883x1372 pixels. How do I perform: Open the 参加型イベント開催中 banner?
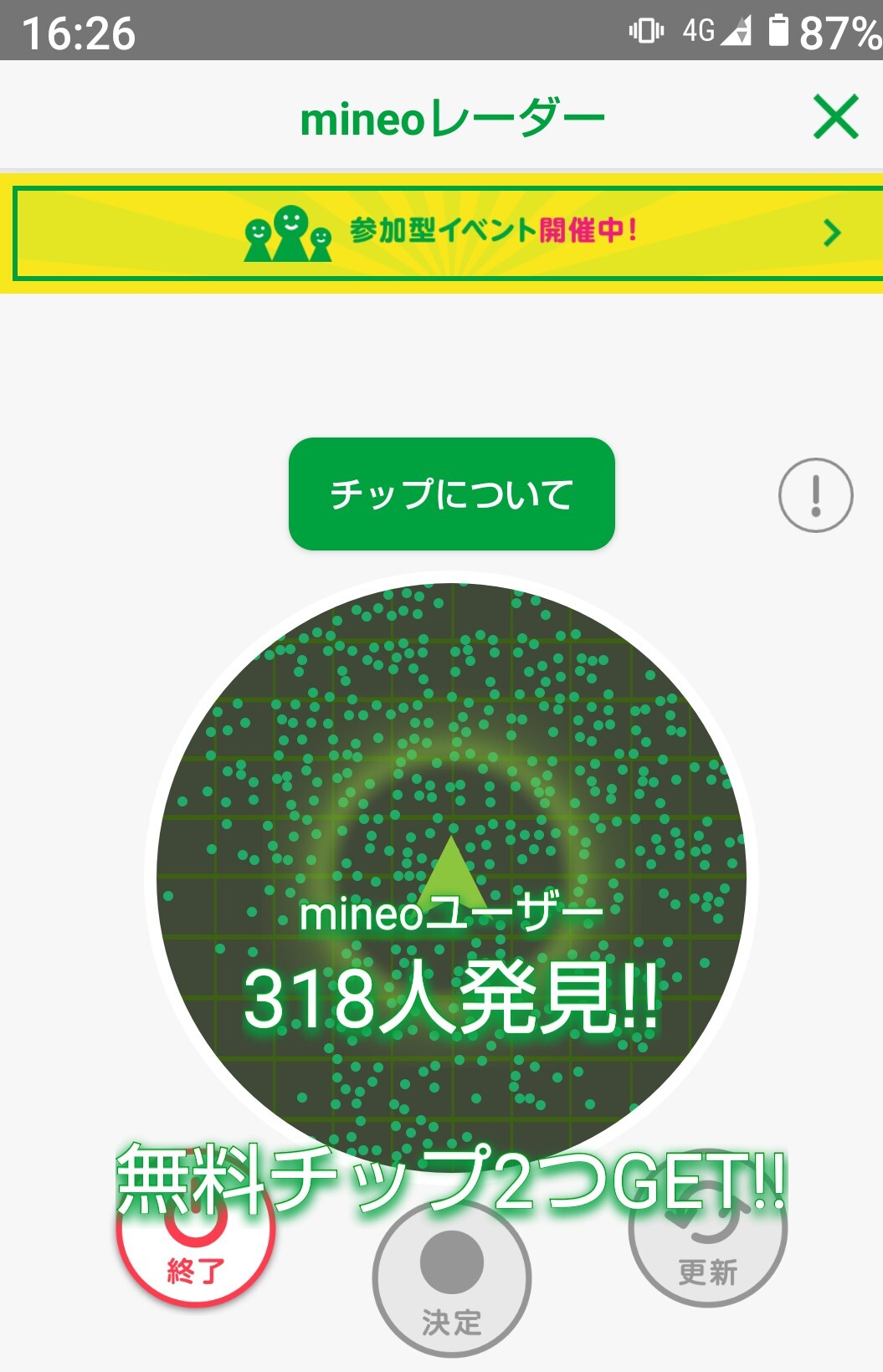(x=448, y=233)
